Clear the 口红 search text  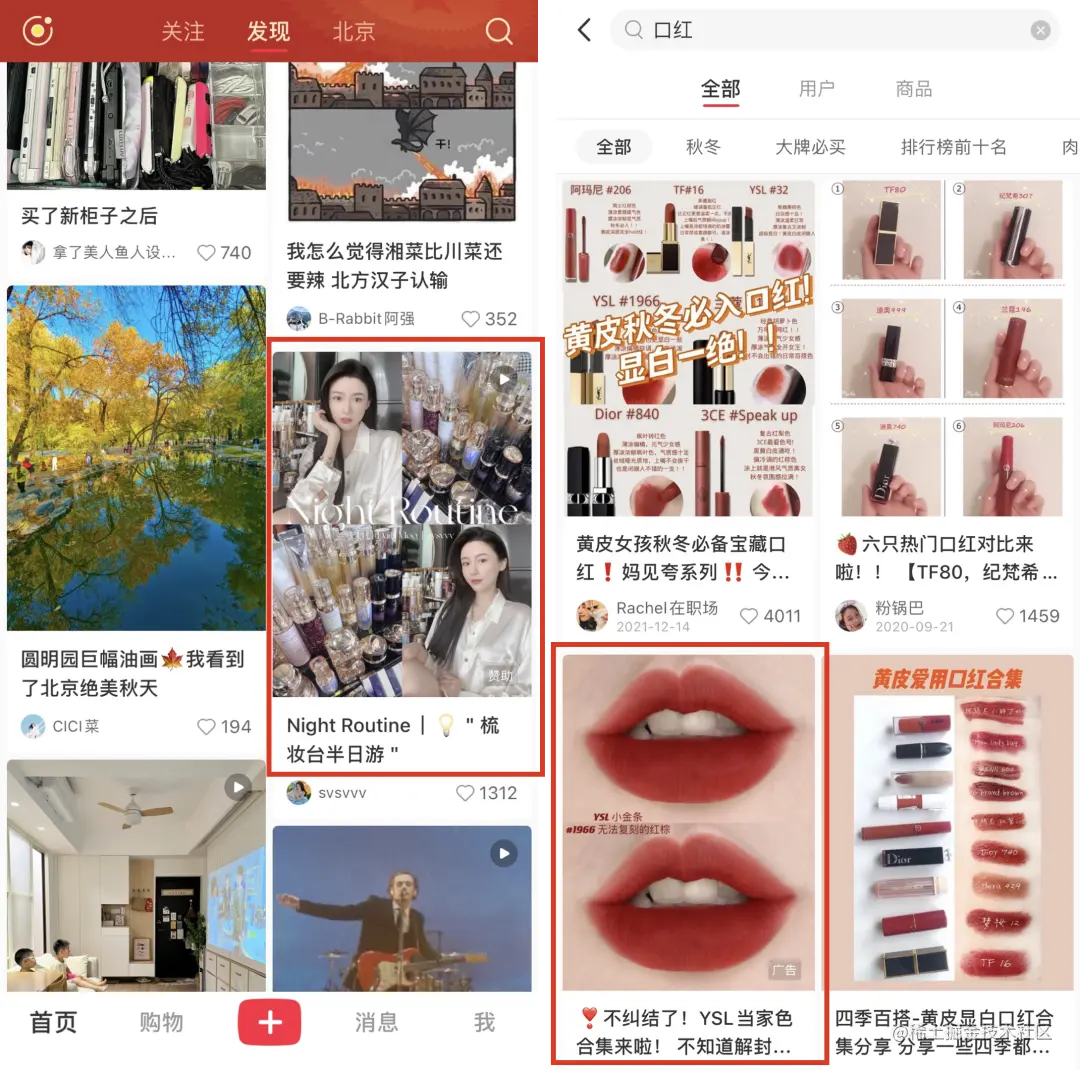coord(1040,31)
